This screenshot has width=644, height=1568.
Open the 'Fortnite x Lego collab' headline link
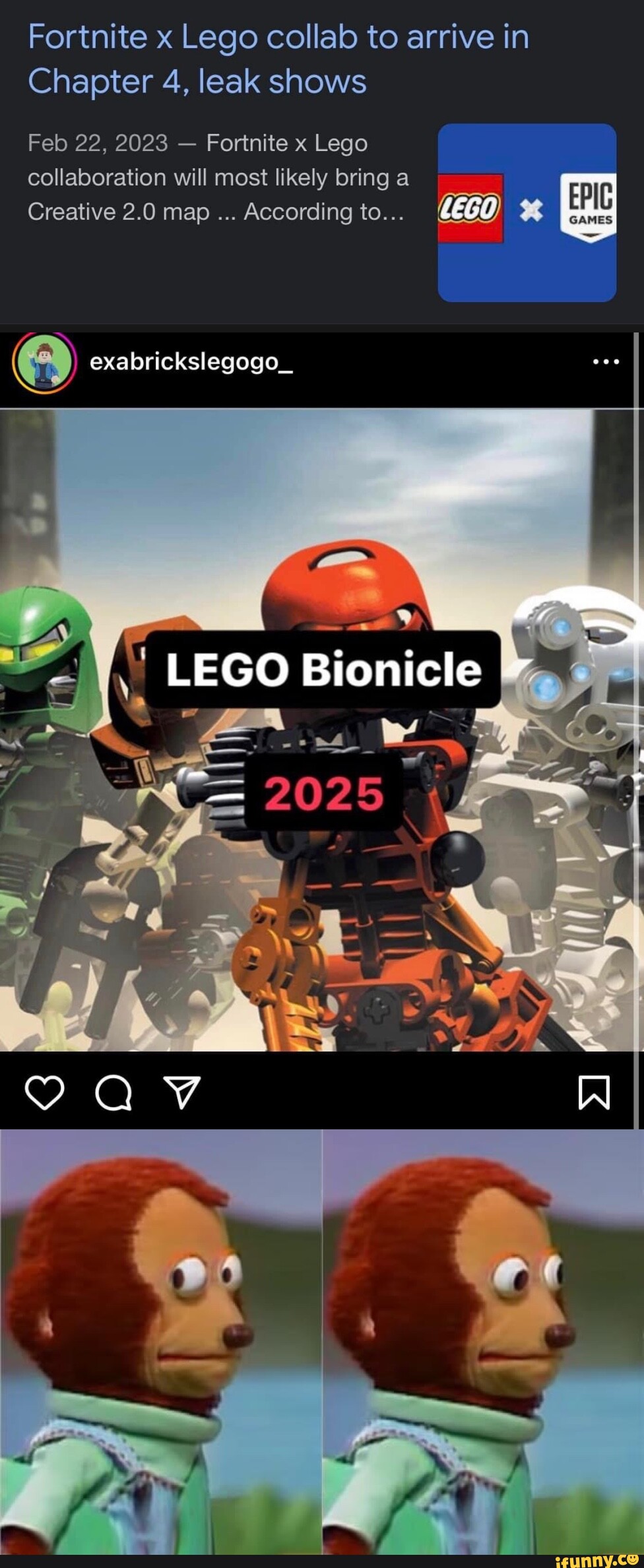(x=277, y=59)
